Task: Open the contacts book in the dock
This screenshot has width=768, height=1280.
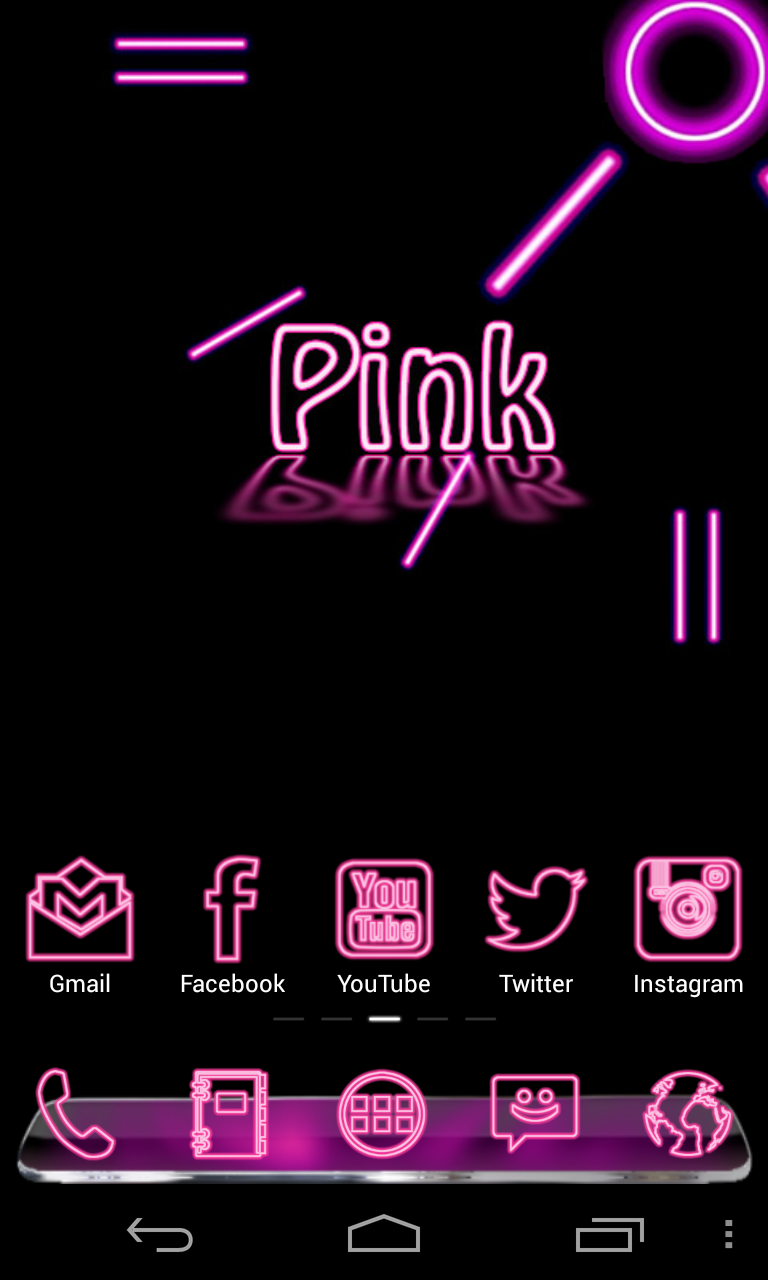Action: click(x=229, y=1114)
